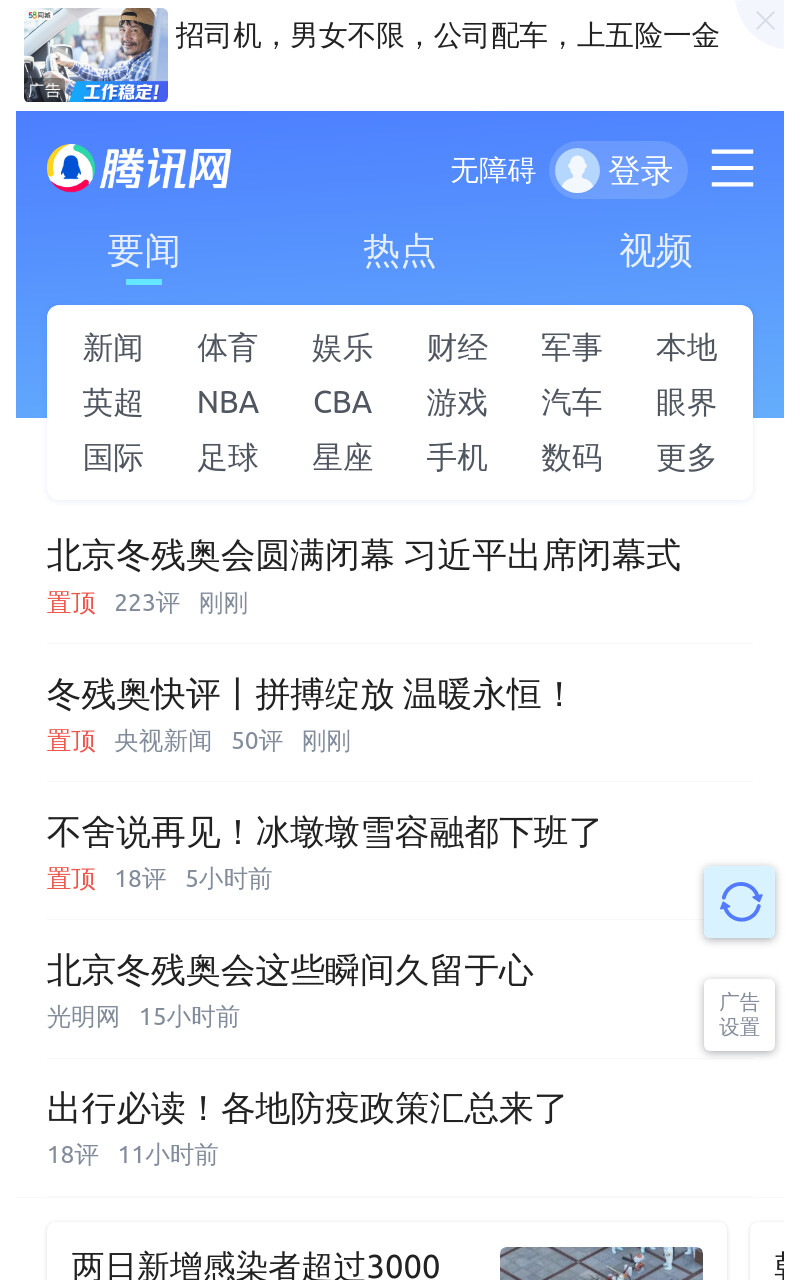Tap the 登录 login button

coord(618,170)
